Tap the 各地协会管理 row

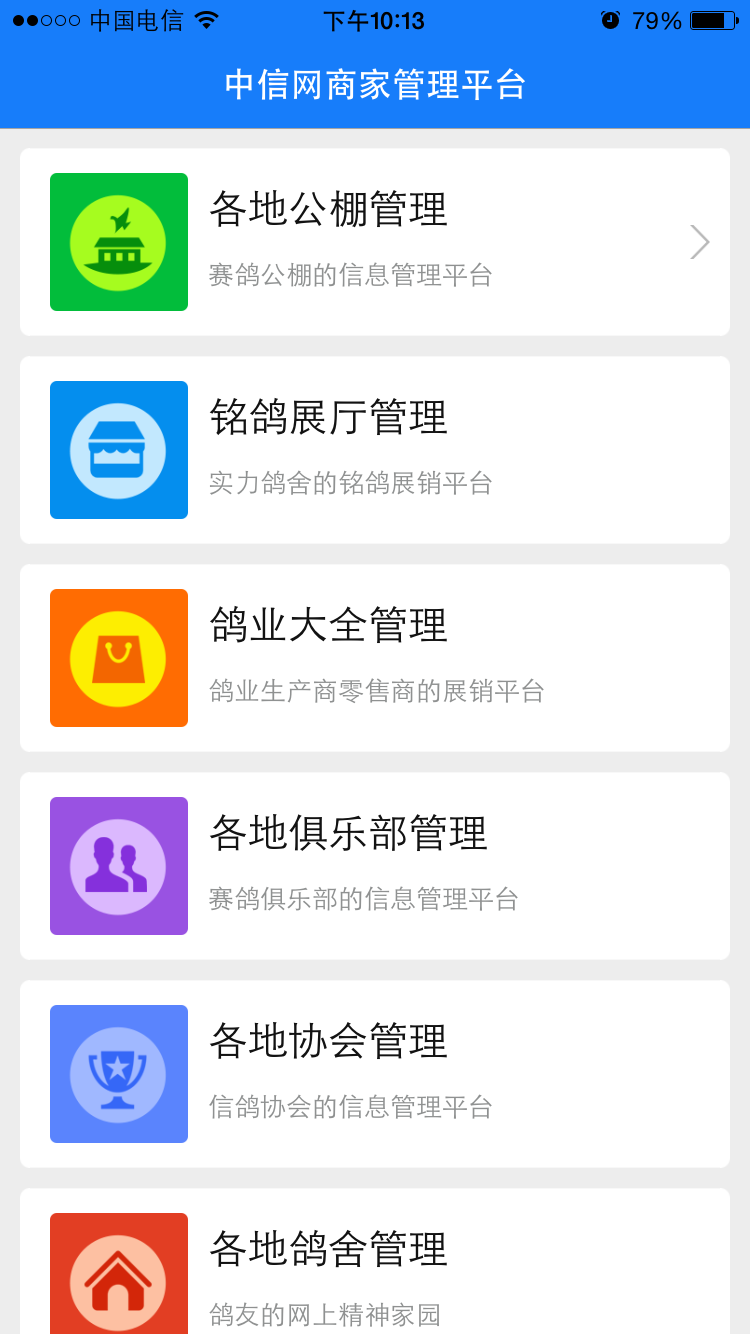(x=375, y=1074)
